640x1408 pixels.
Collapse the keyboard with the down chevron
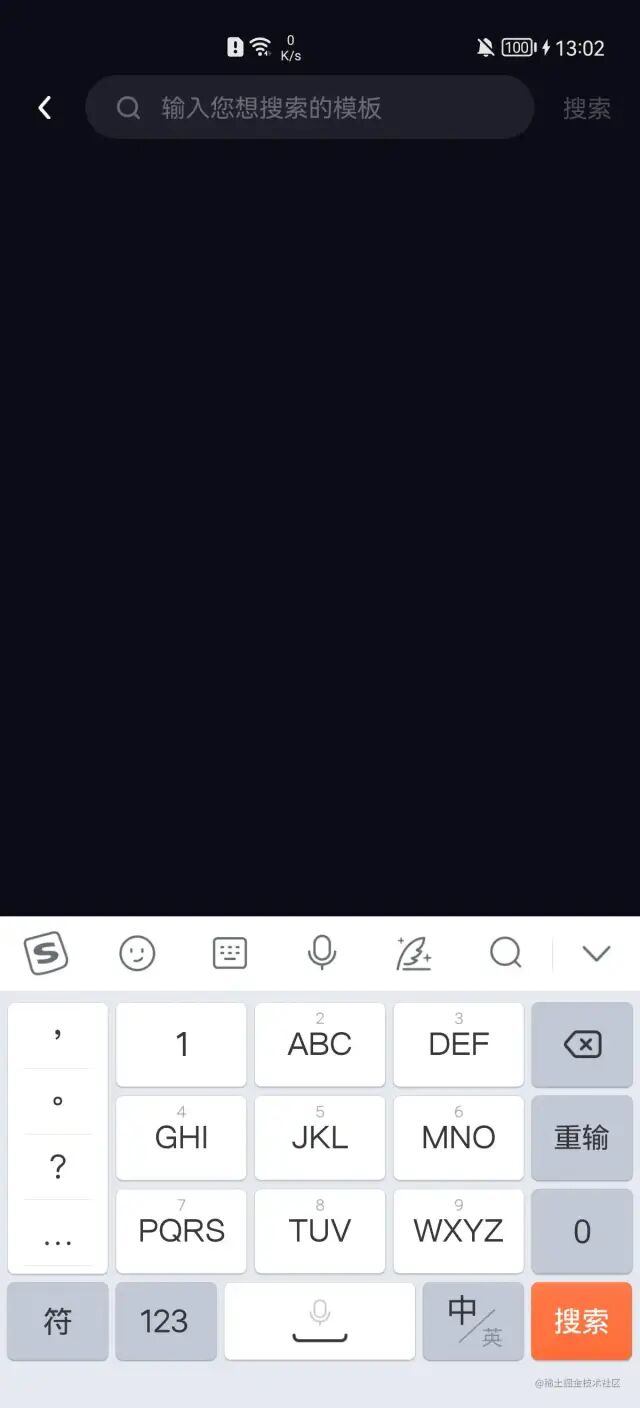click(x=596, y=953)
